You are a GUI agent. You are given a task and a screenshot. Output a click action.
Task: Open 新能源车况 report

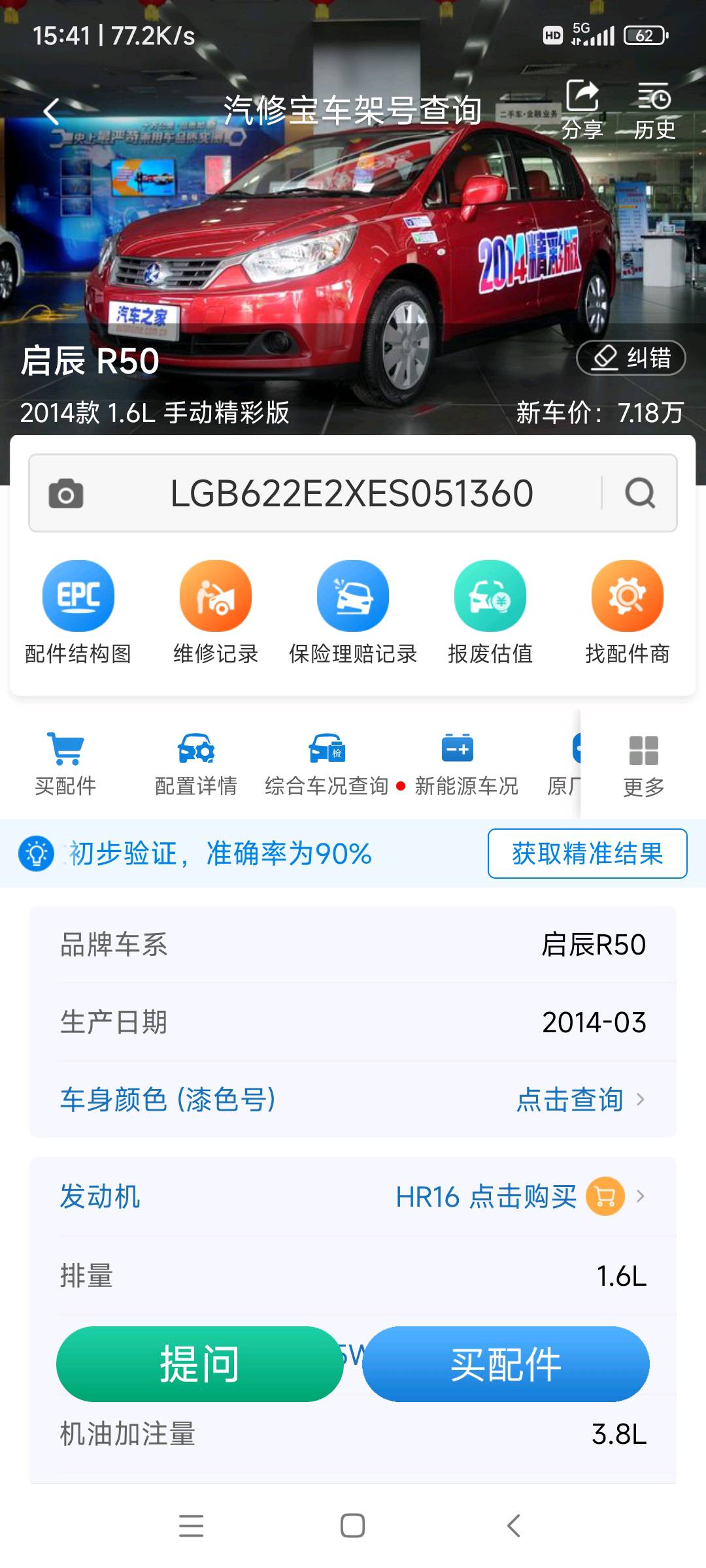point(466,764)
